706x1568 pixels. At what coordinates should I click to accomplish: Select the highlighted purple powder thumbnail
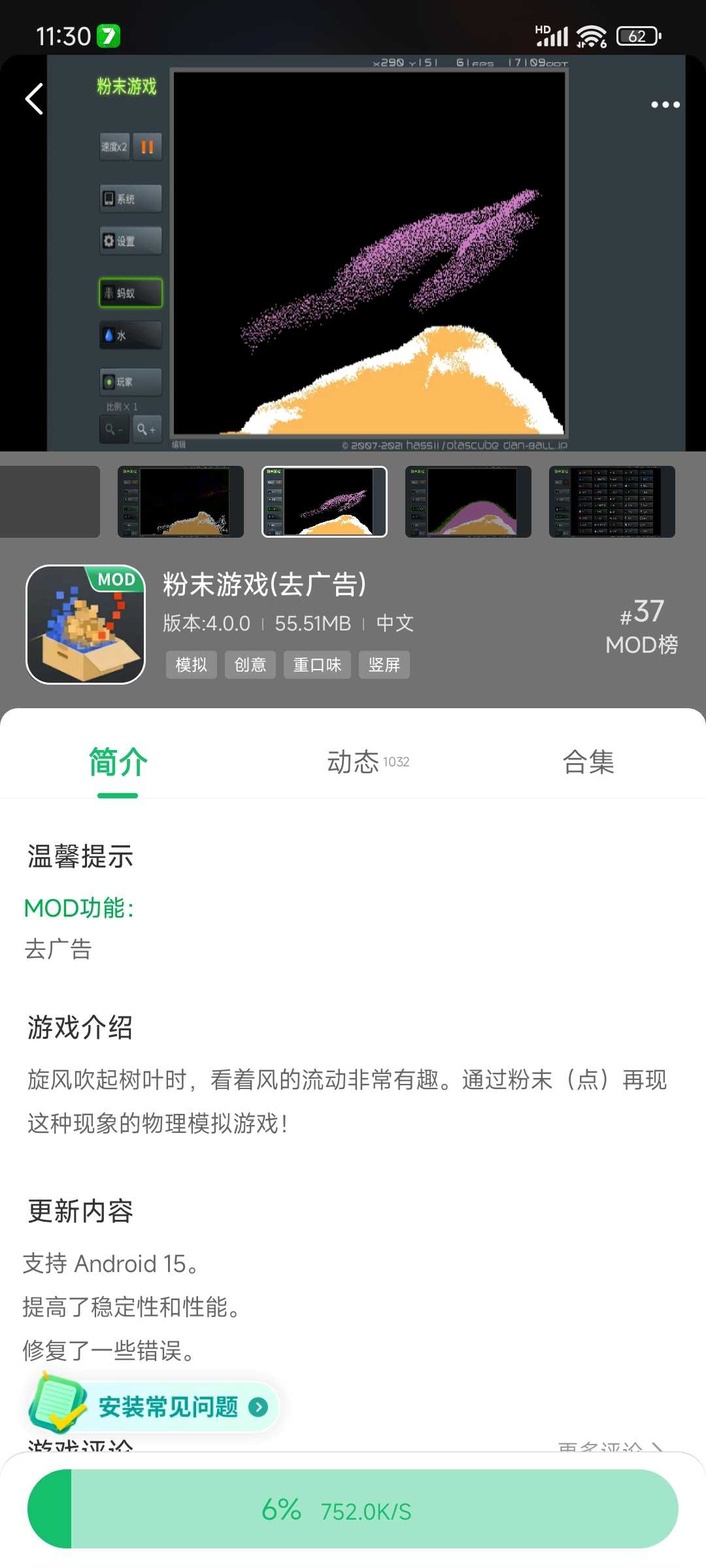[x=324, y=502]
